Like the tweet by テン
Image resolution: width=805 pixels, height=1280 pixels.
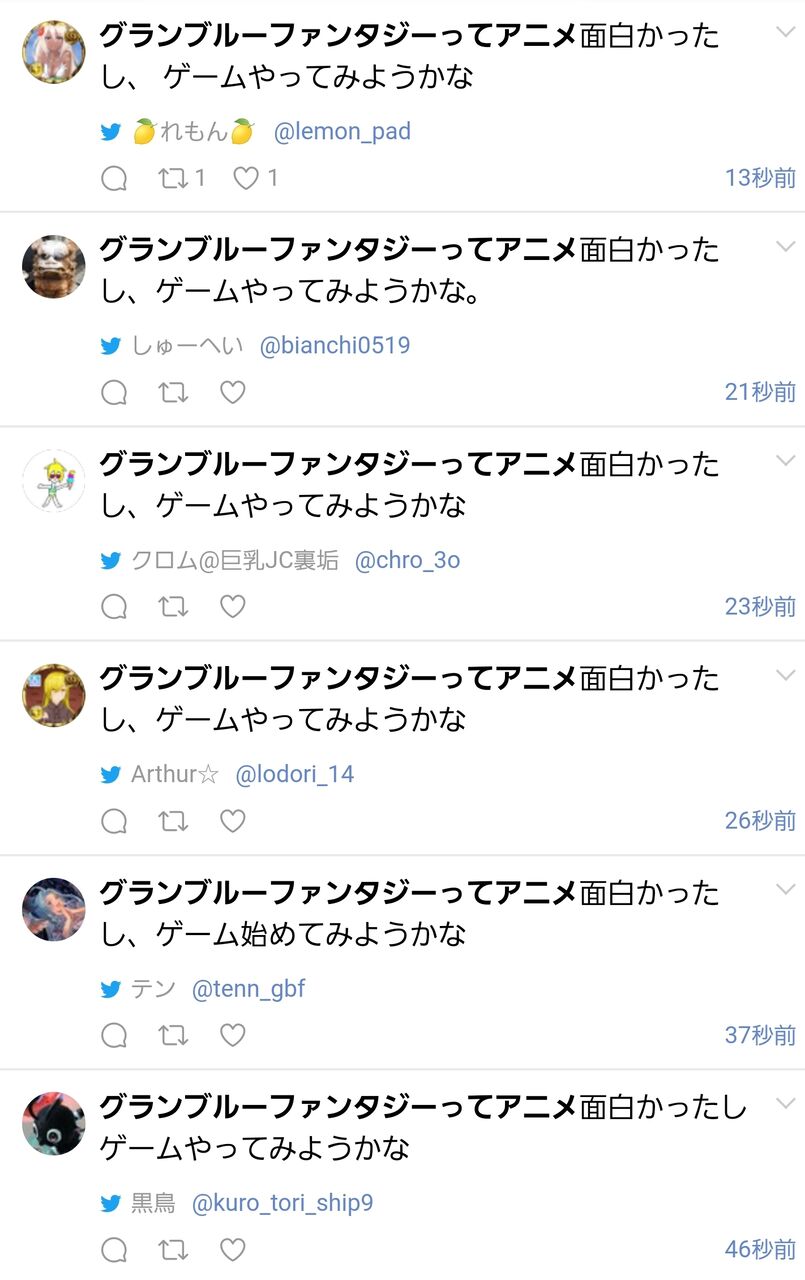232,1035
